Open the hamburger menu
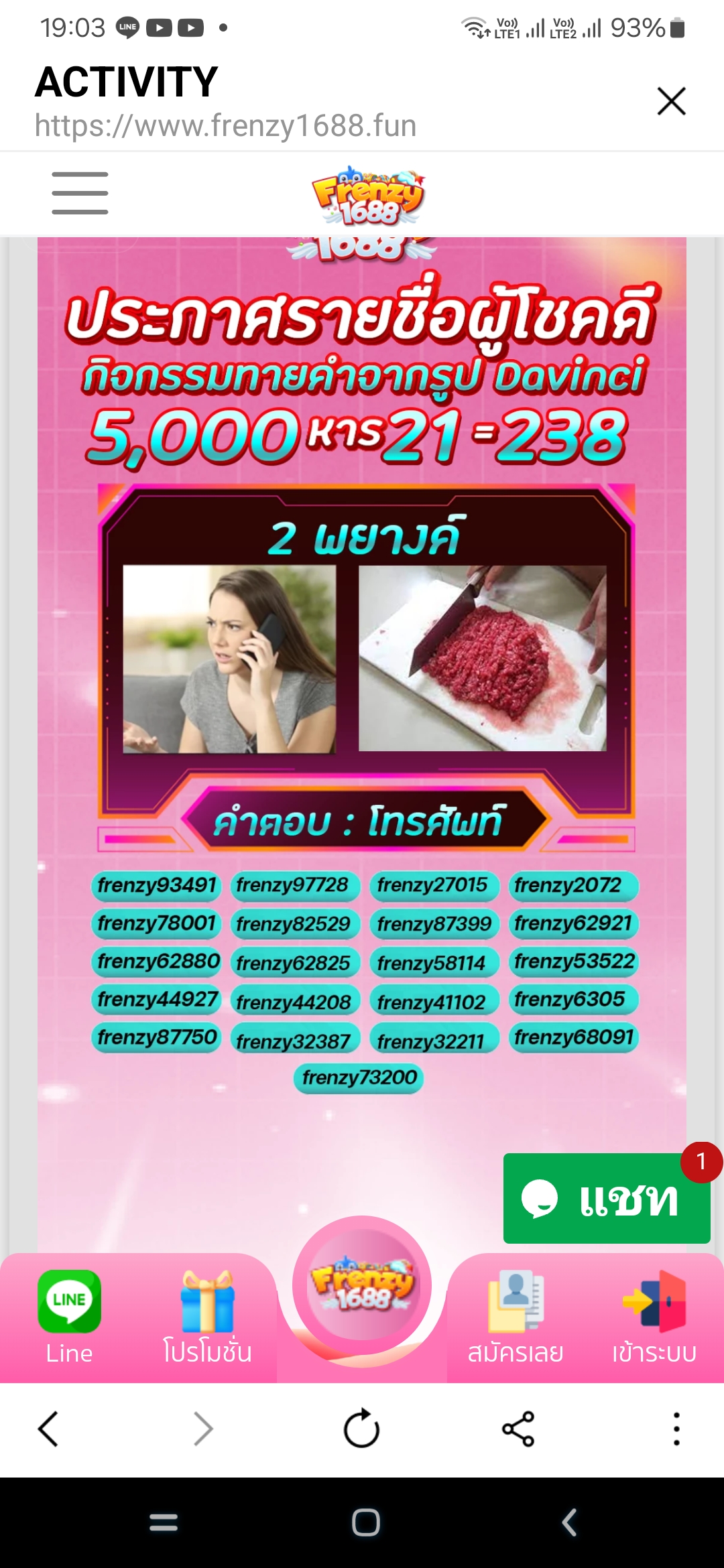 (x=80, y=193)
